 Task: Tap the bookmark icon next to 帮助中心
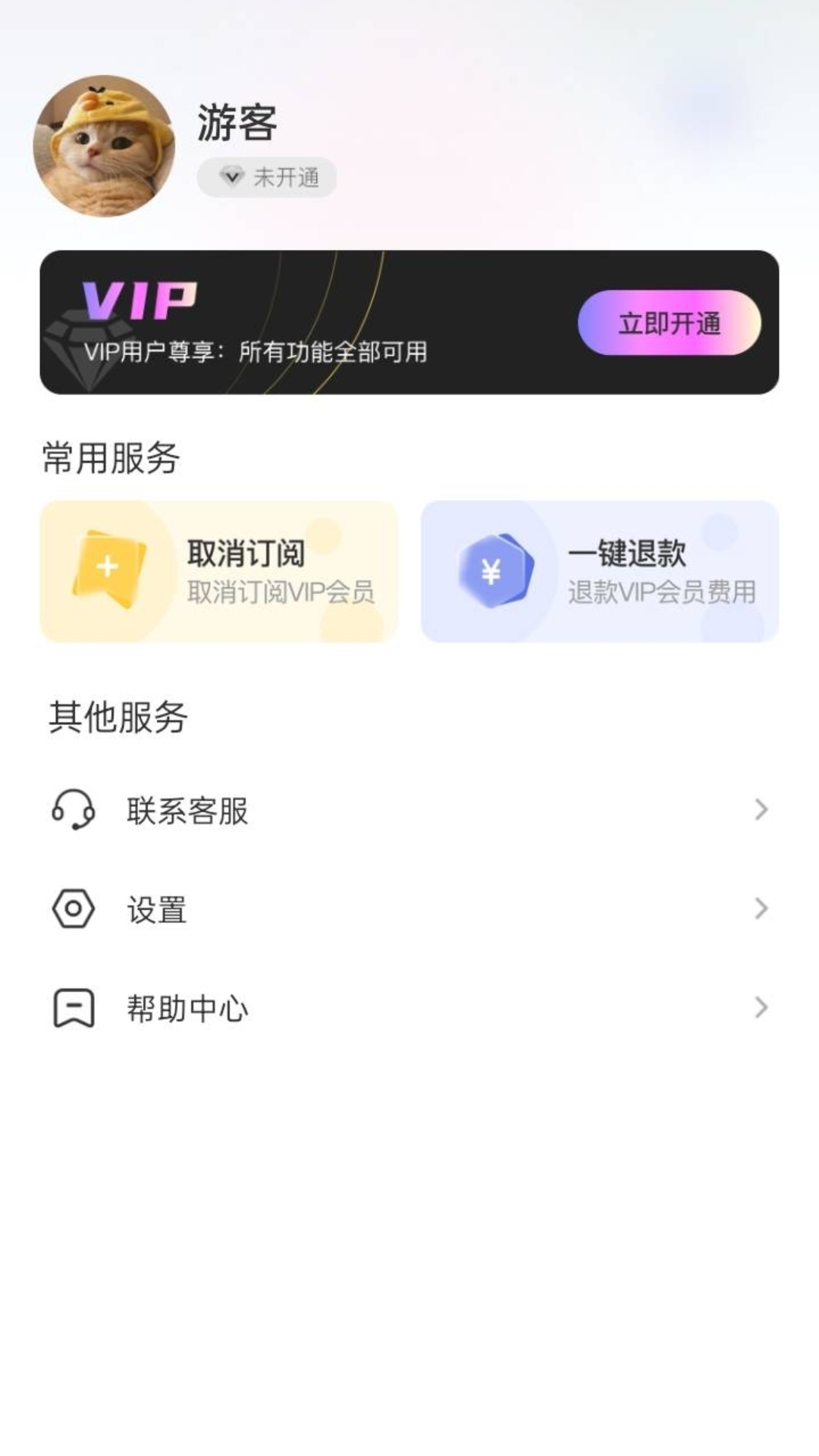point(72,1007)
